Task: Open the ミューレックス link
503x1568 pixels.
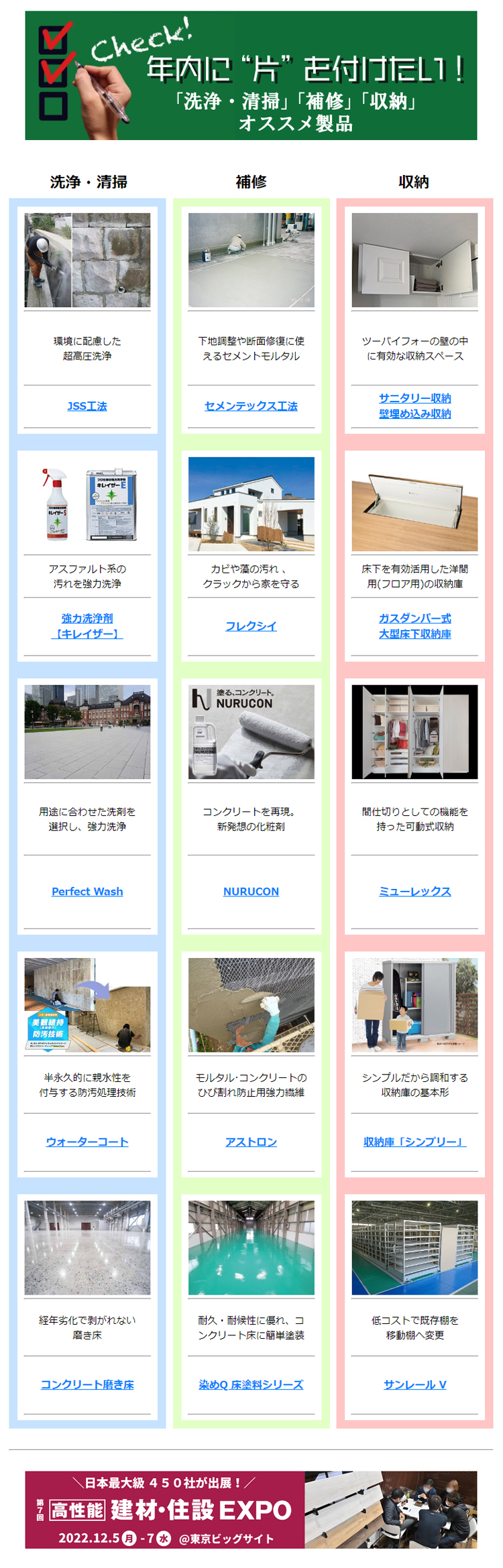Action: [414, 892]
